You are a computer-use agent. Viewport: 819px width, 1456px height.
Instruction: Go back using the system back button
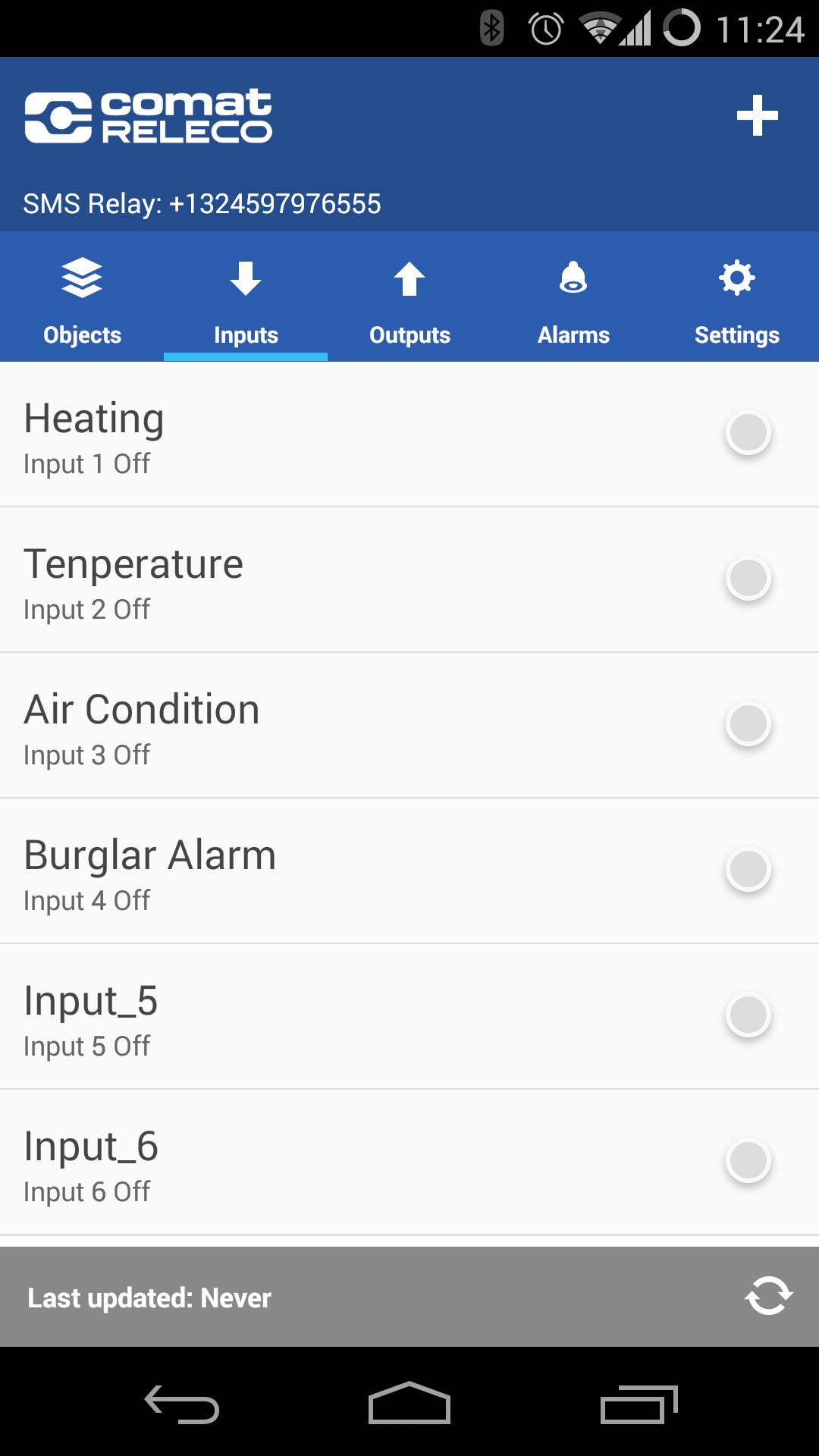182,1404
